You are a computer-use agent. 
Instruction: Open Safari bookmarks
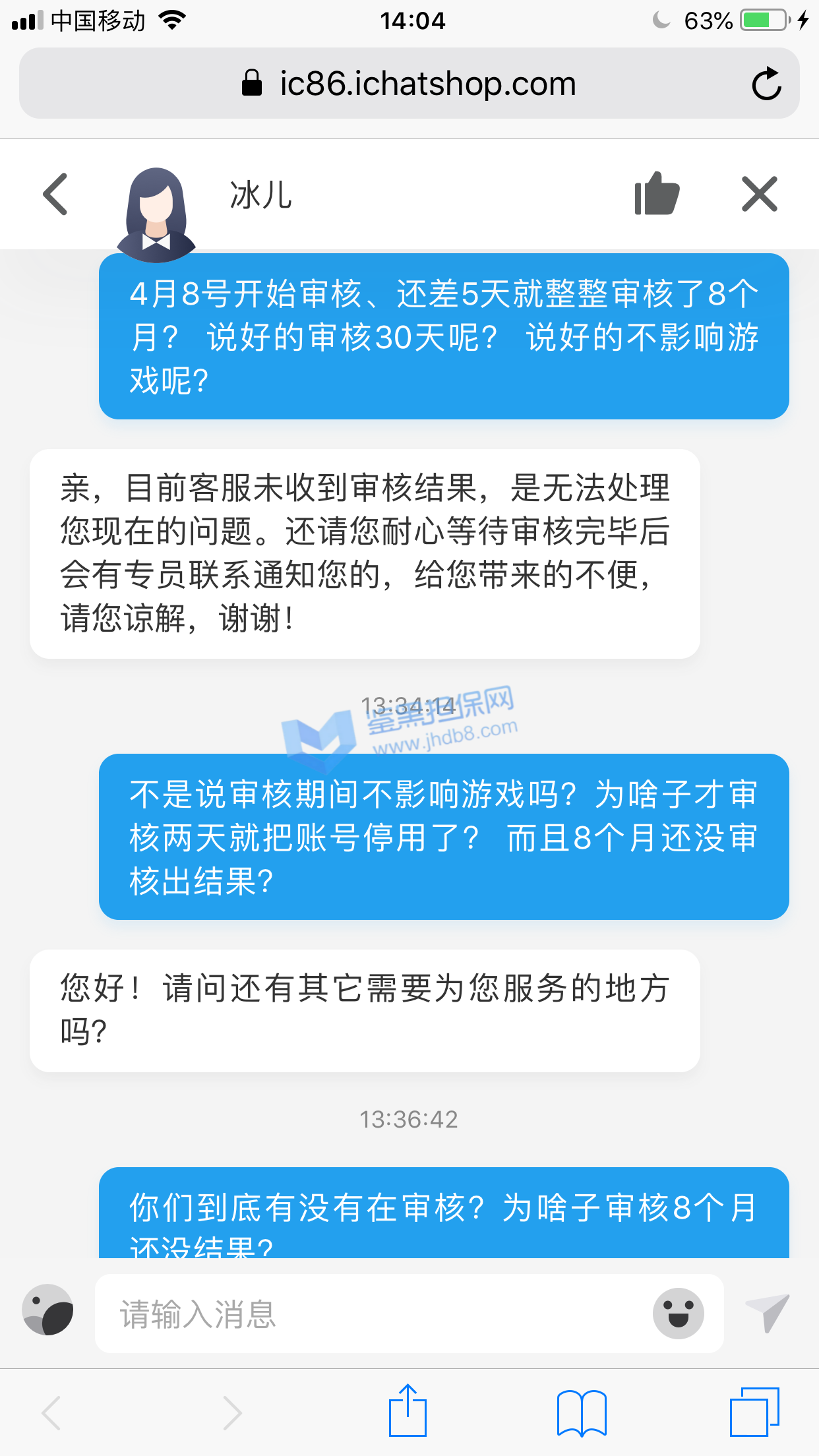(x=581, y=1412)
